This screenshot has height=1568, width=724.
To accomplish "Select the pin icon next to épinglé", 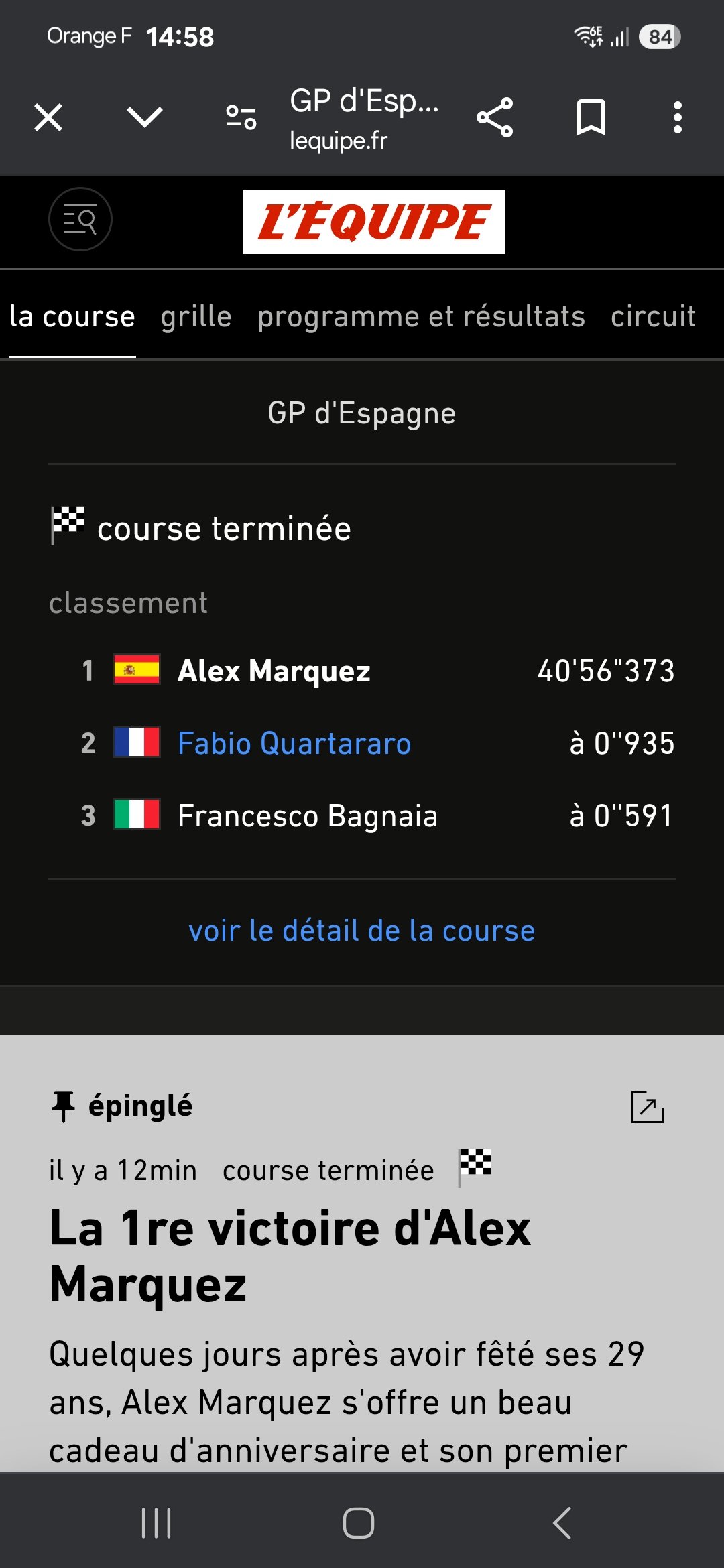I will click(x=65, y=1106).
